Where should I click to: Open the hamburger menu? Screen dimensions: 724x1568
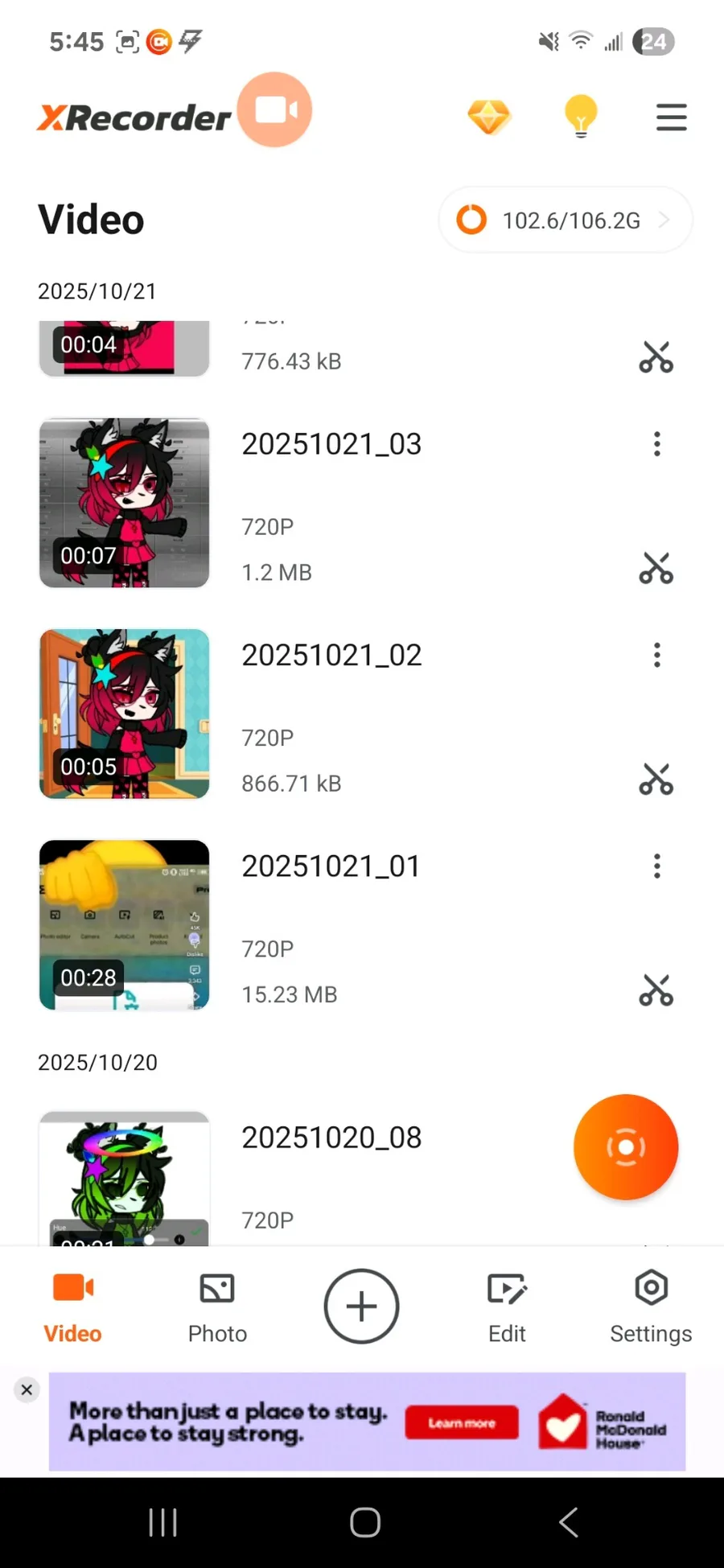pos(671,117)
